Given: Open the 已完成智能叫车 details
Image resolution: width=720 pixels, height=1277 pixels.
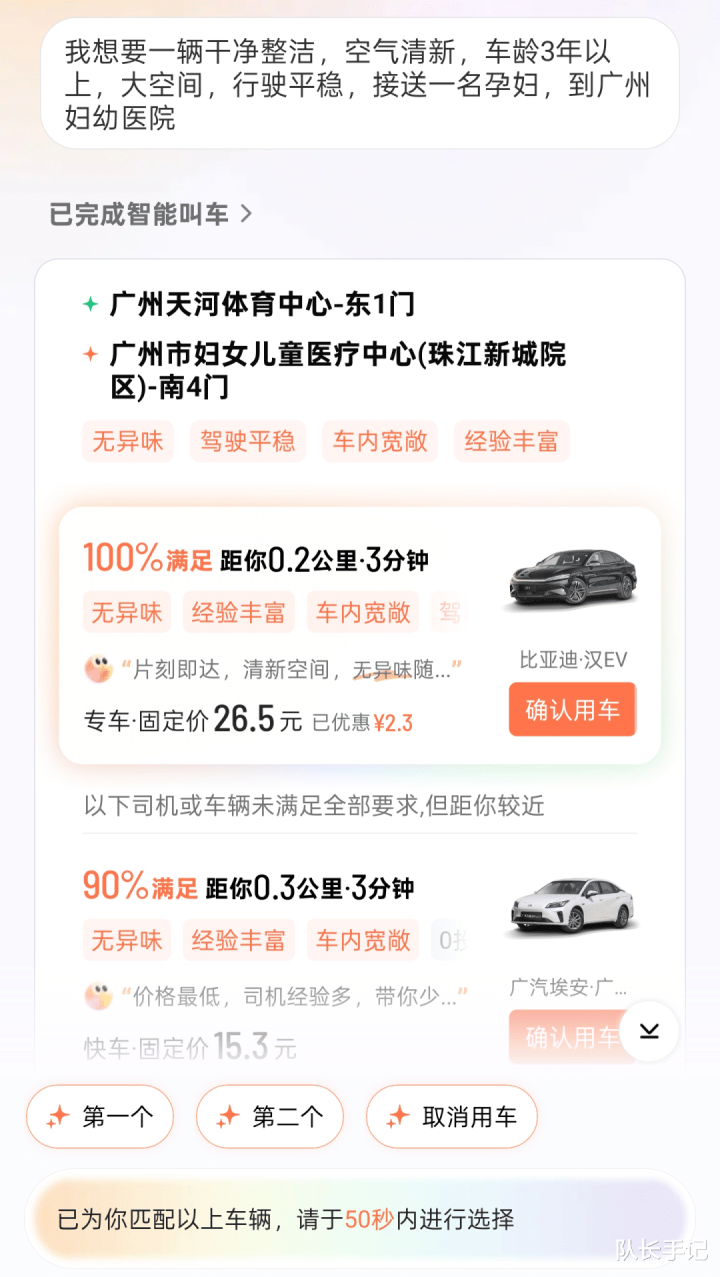Looking at the screenshot, I should click(150, 214).
